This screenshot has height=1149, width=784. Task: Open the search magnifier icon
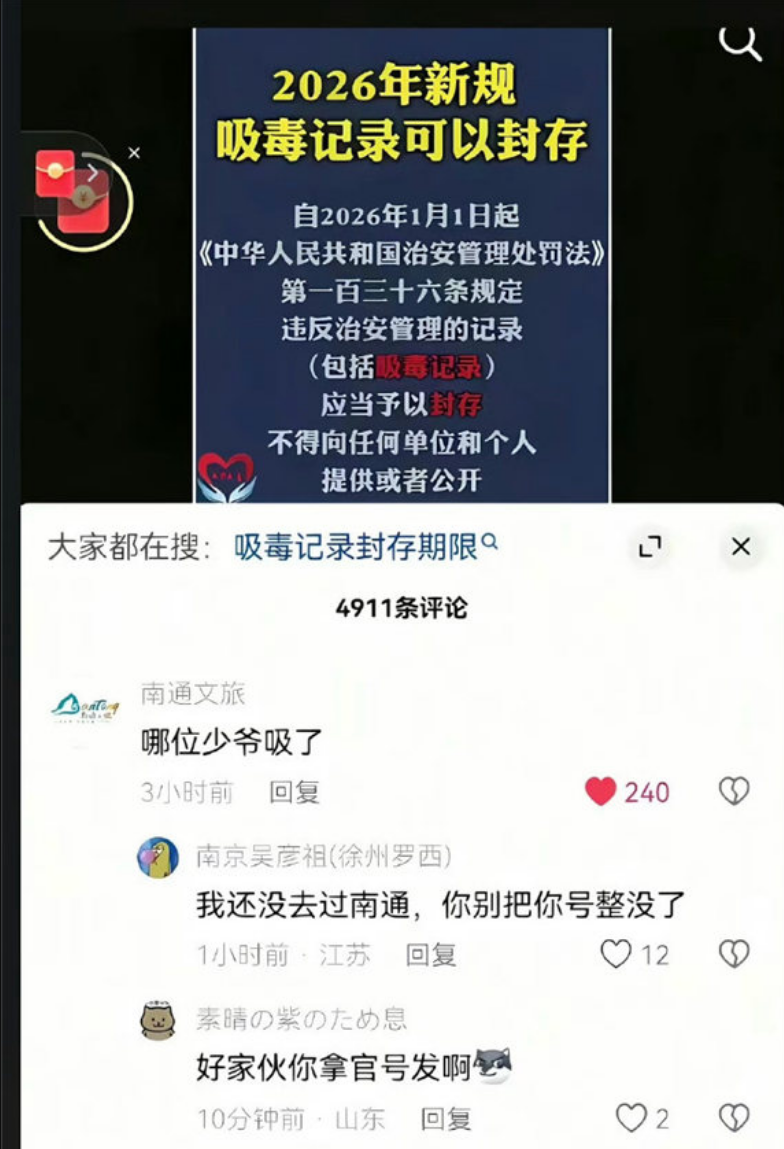[740, 42]
